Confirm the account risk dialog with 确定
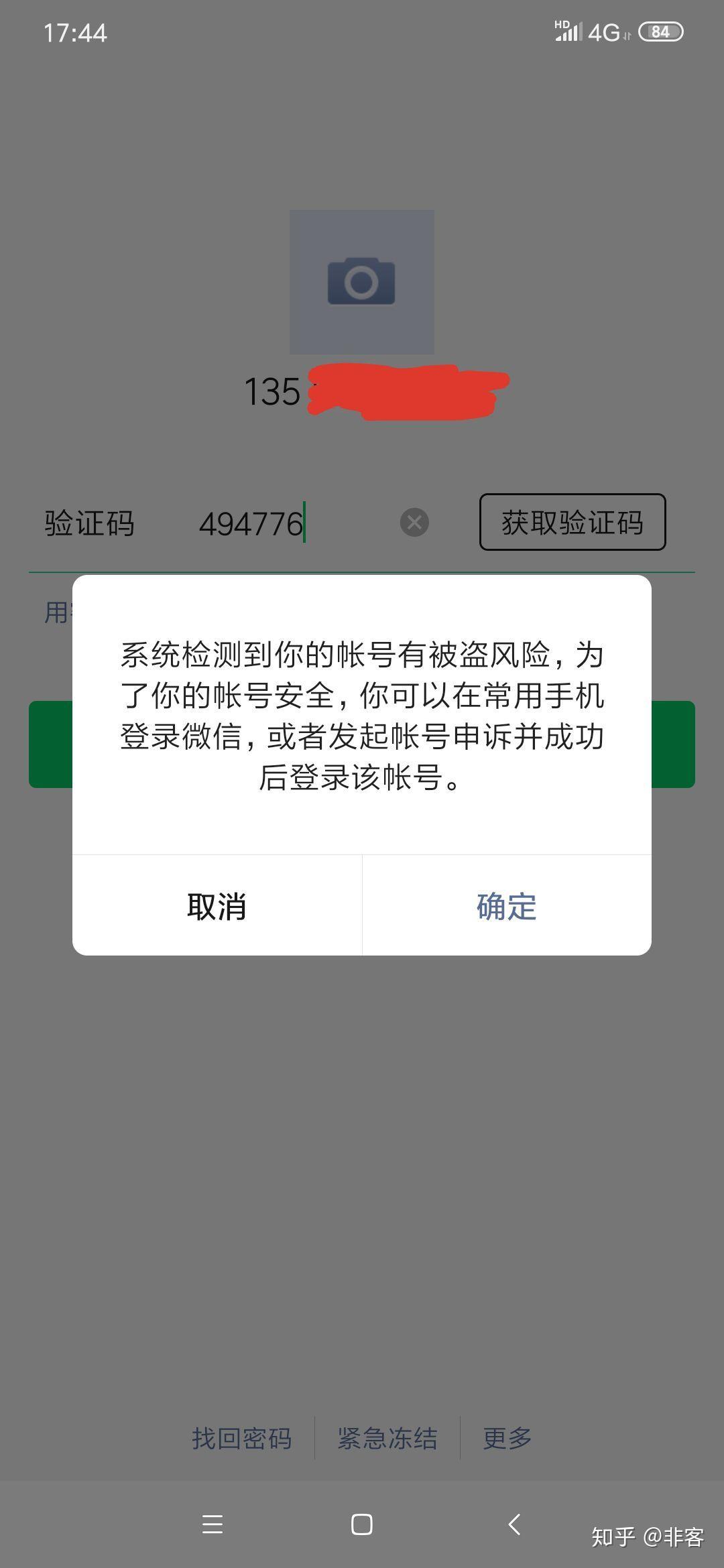Image resolution: width=724 pixels, height=1568 pixels. 506,908
